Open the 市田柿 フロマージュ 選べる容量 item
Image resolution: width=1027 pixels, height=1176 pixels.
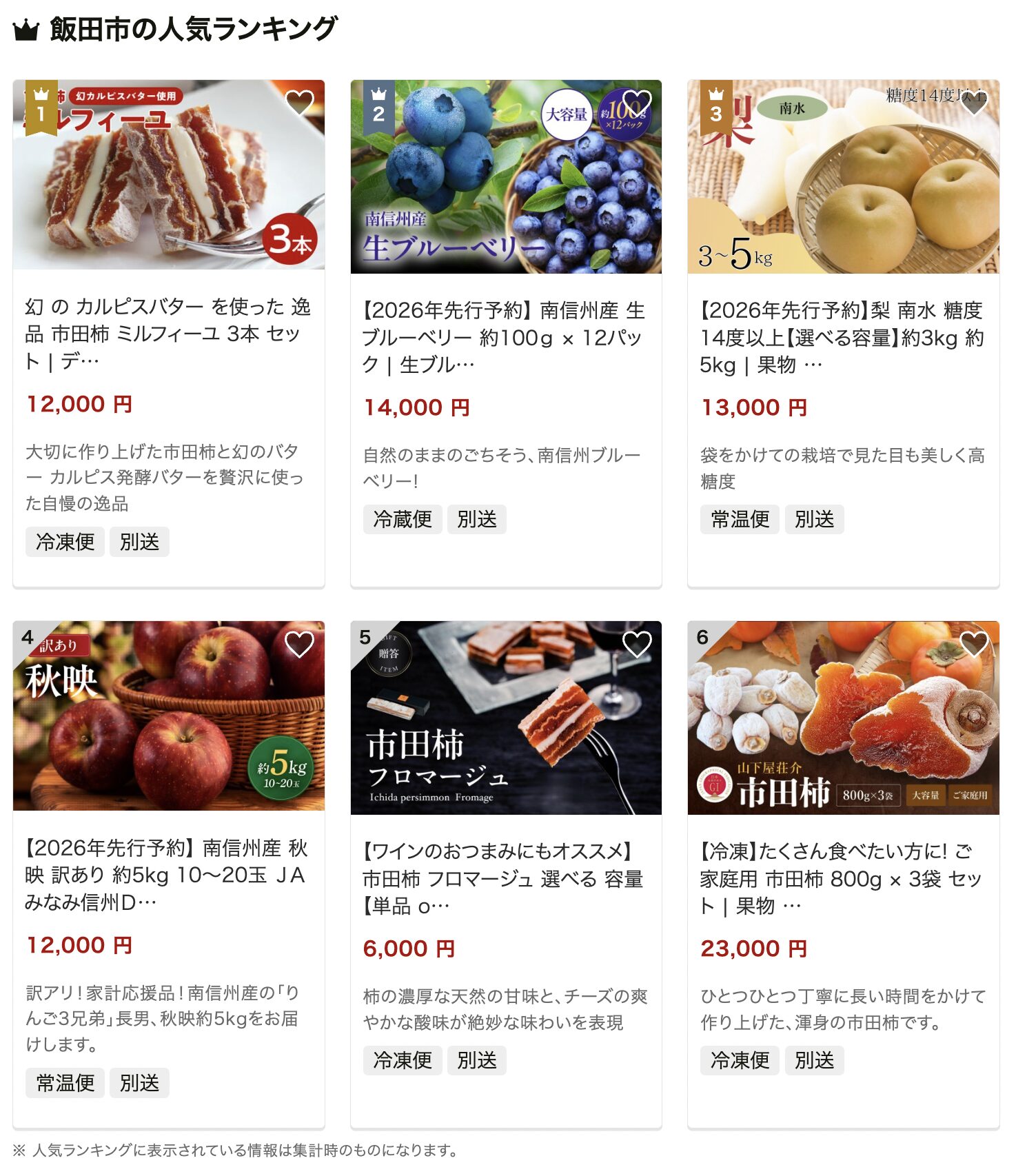(x=505, y=878)
